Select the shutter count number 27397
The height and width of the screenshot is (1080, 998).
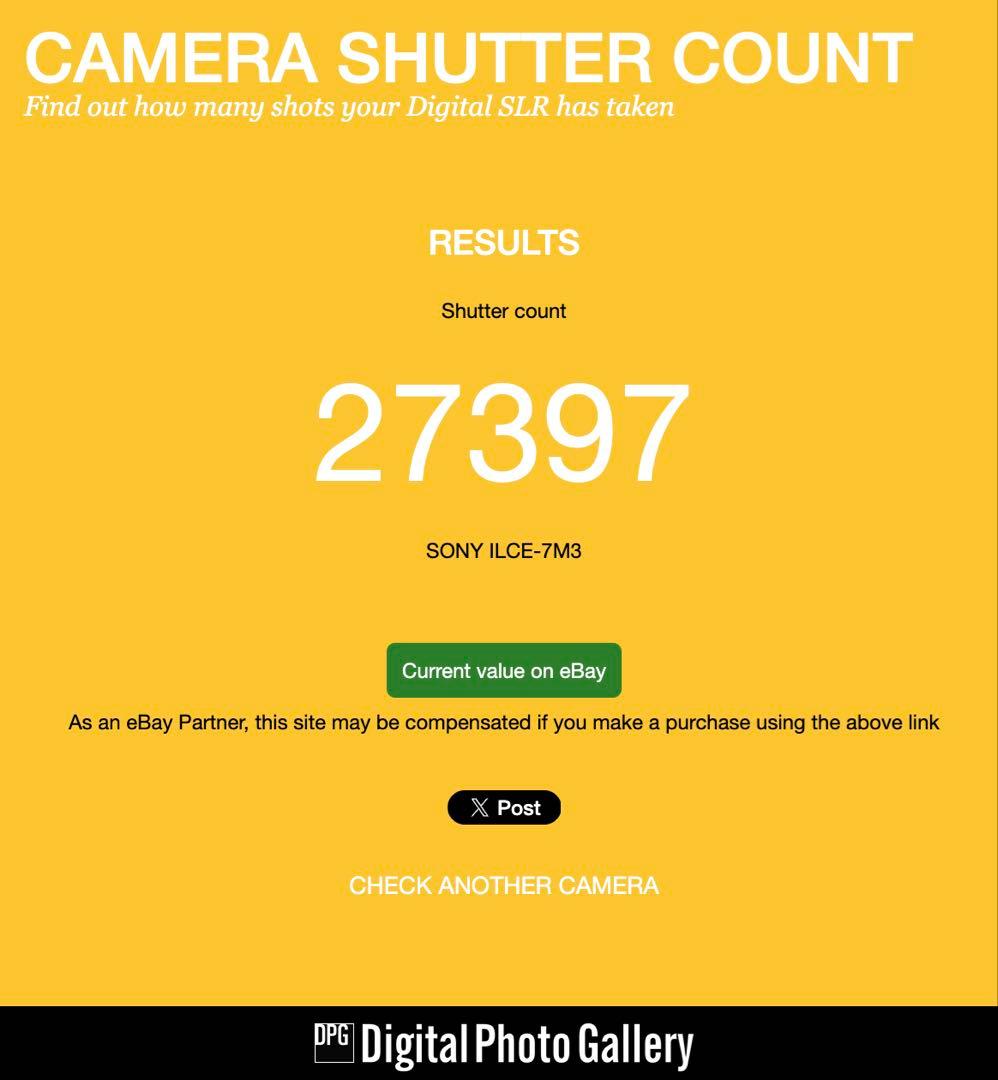(499, 430)
